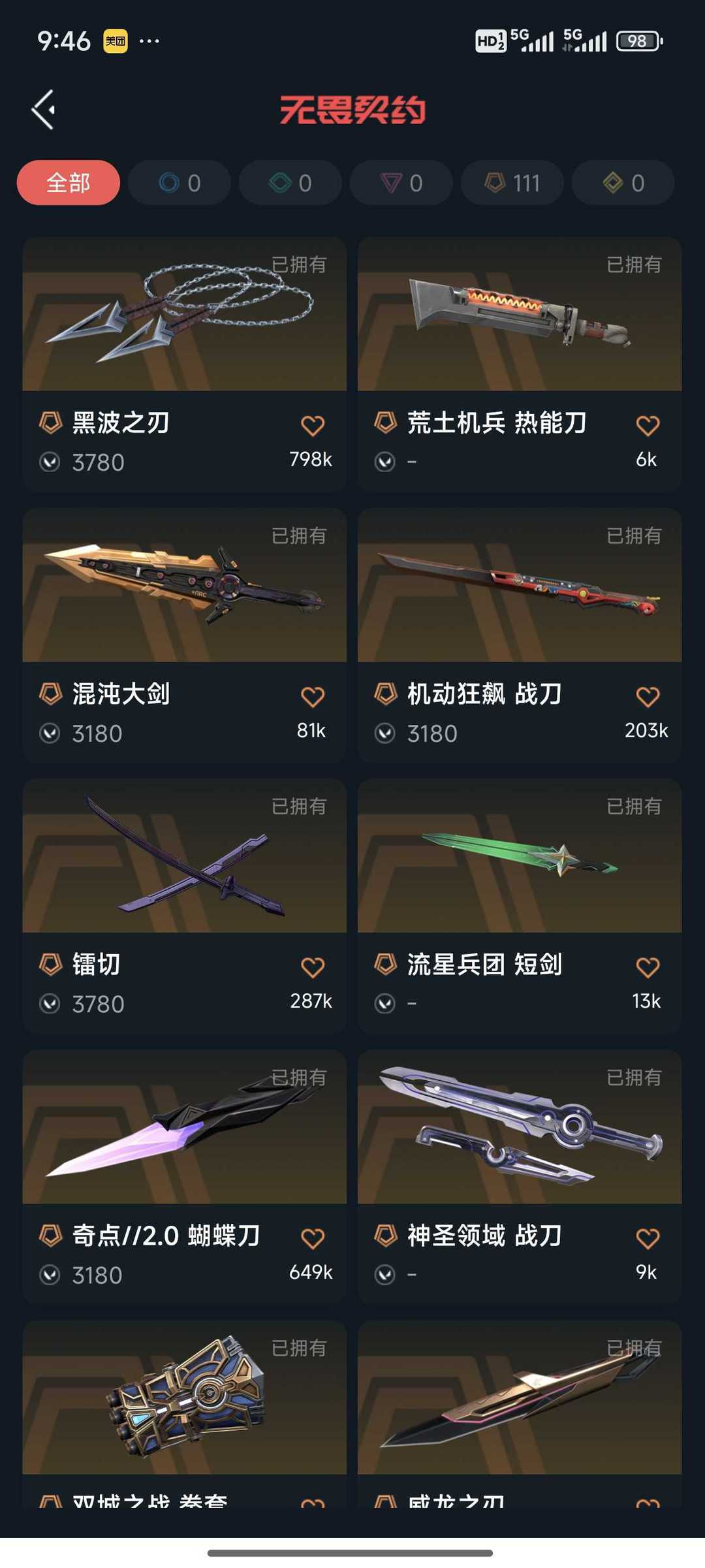Filter by the green diamond tier chip
705x1568 pixels.
coord(290,183)
